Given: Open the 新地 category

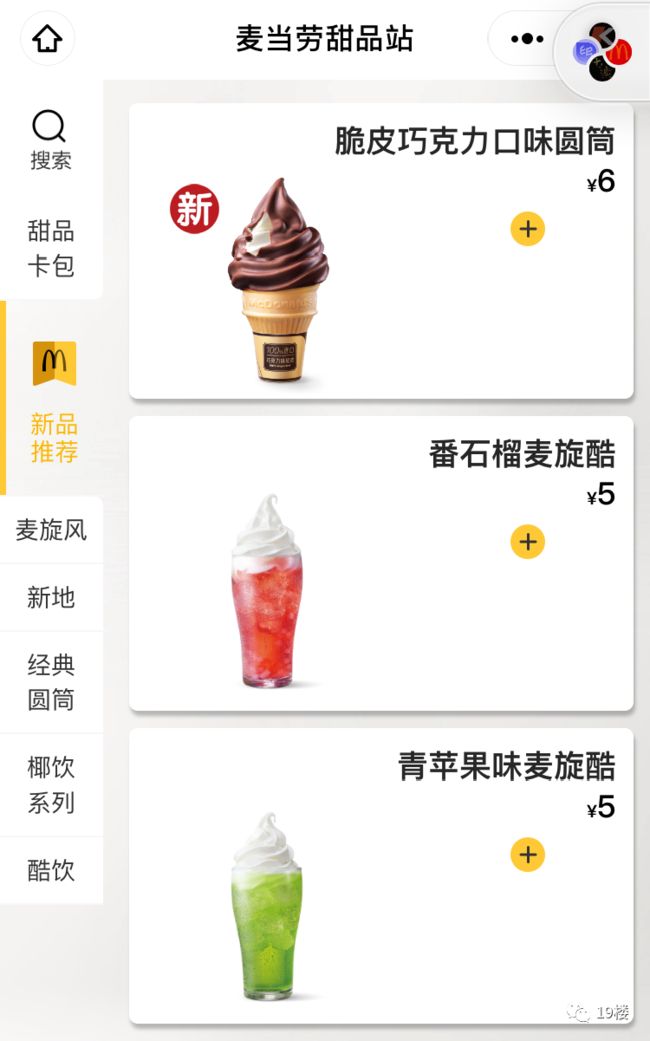Looking at the screenshot, I should [x=51, y=598].
